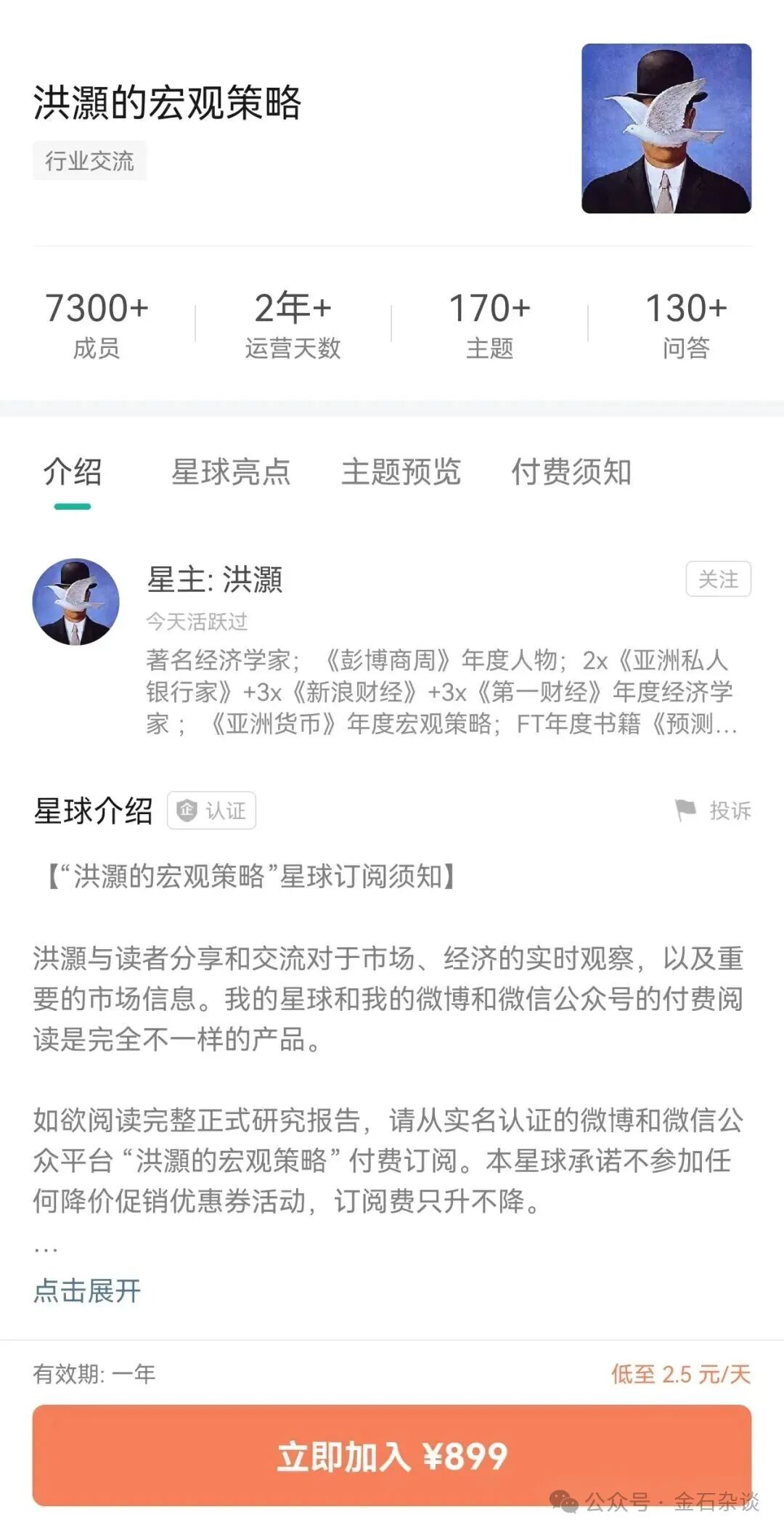Join now with 立即加入 ¥899
Image resolution: width=784 pixels, height=1533 pixels.
pyautogui.click(x=392, y=1456)
